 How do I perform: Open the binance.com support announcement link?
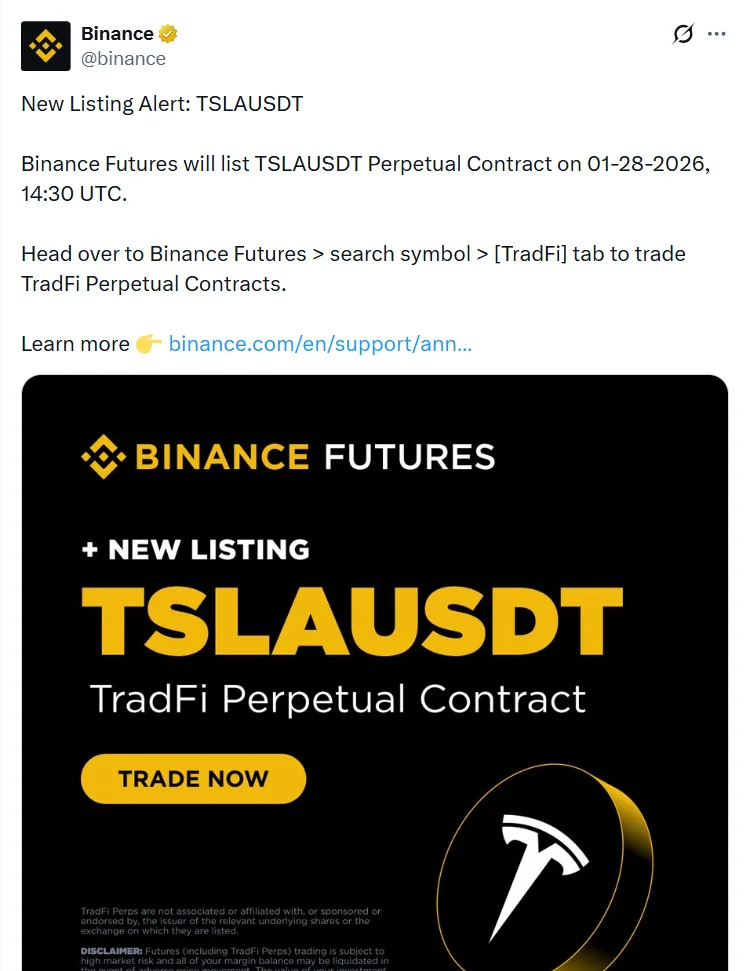click(320, 343)
